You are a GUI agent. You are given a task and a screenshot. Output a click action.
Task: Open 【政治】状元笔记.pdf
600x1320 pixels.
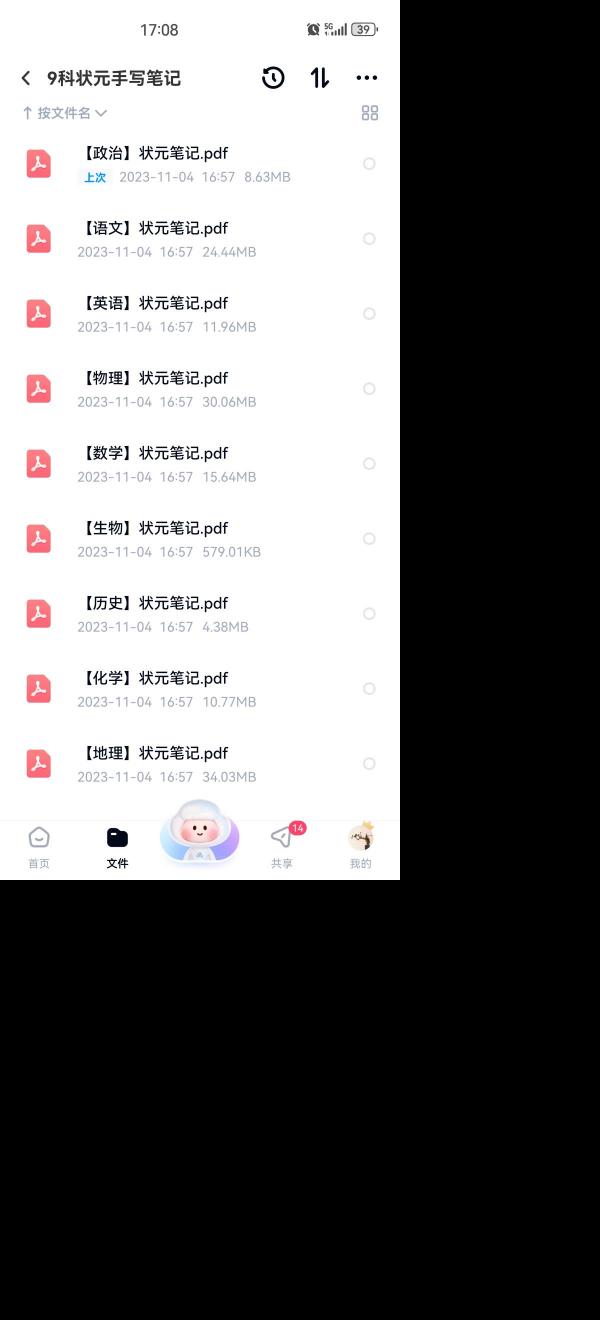click(x=155, y=154)
